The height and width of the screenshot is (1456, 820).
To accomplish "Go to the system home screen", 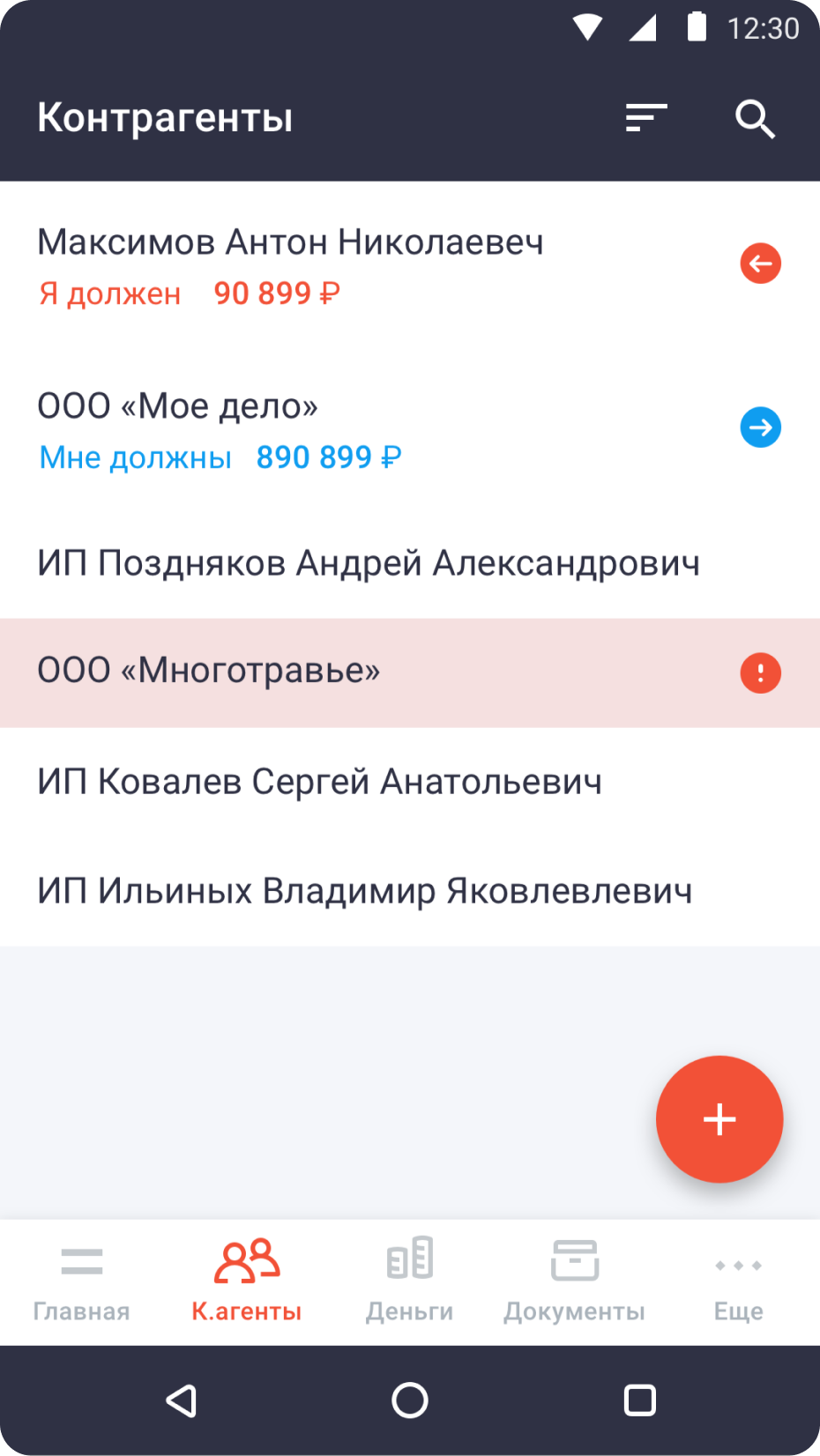I will tap(410, 1400).
